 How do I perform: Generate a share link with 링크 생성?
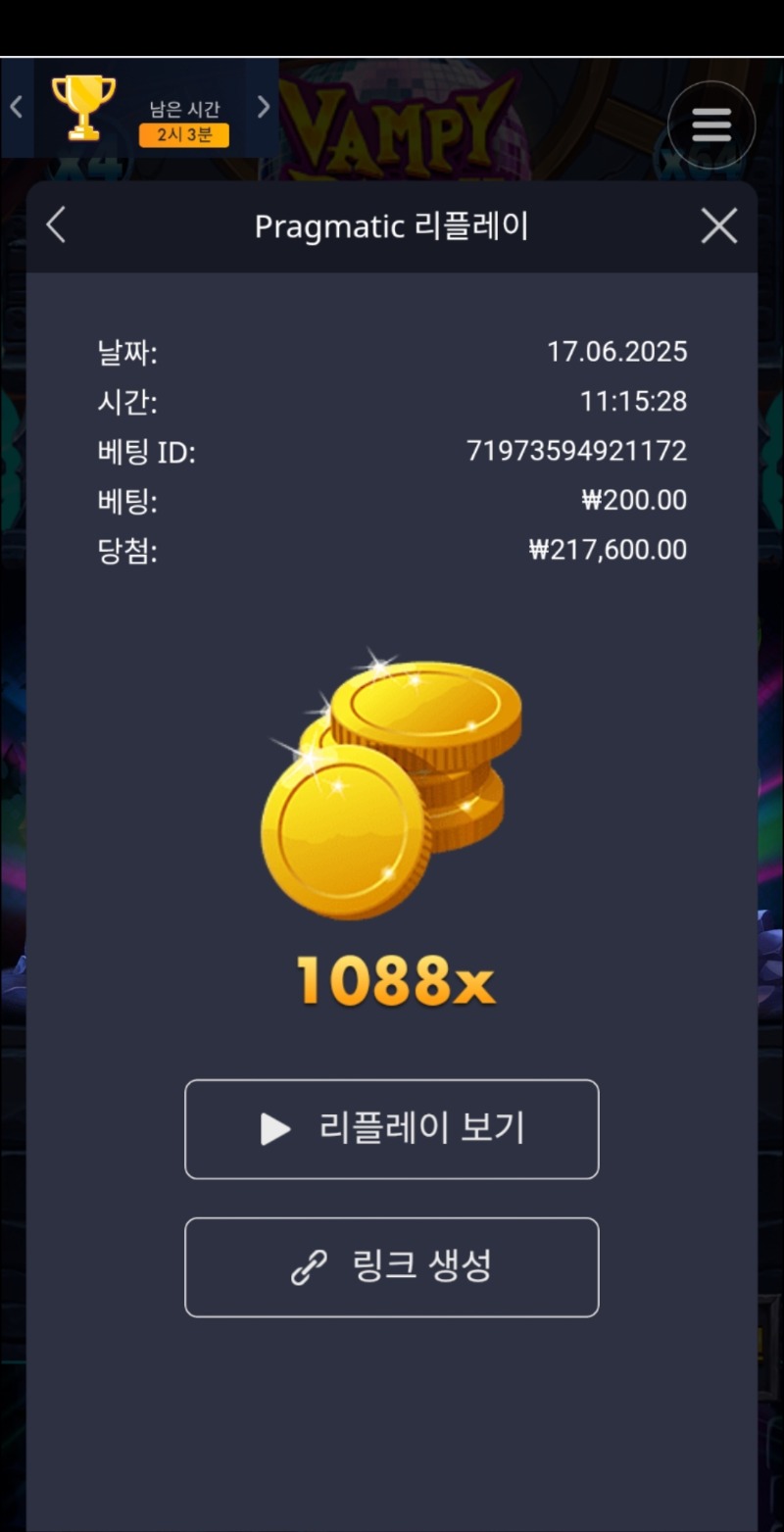pyautogui.click(x=391, y=1267)
